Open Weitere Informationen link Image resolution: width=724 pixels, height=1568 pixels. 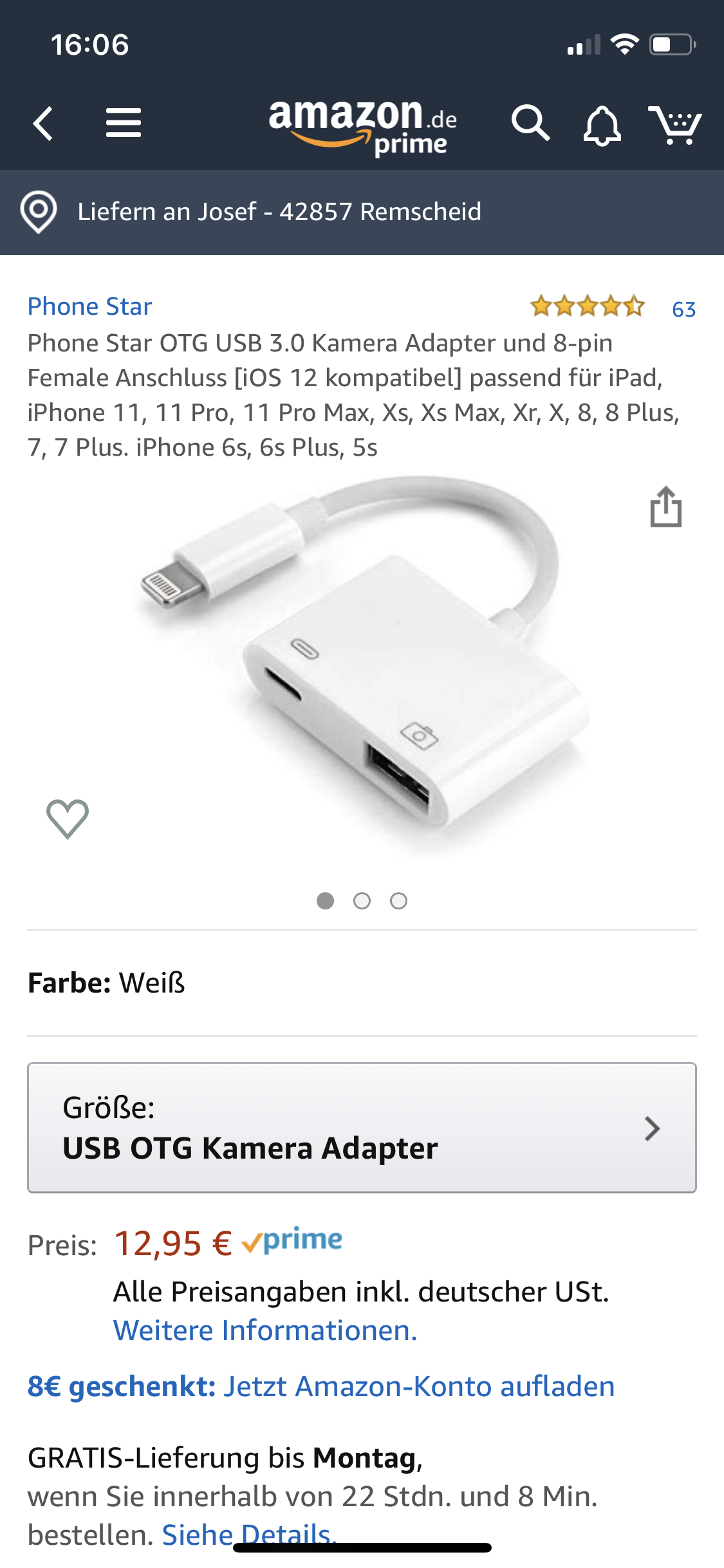point(265,1330)
